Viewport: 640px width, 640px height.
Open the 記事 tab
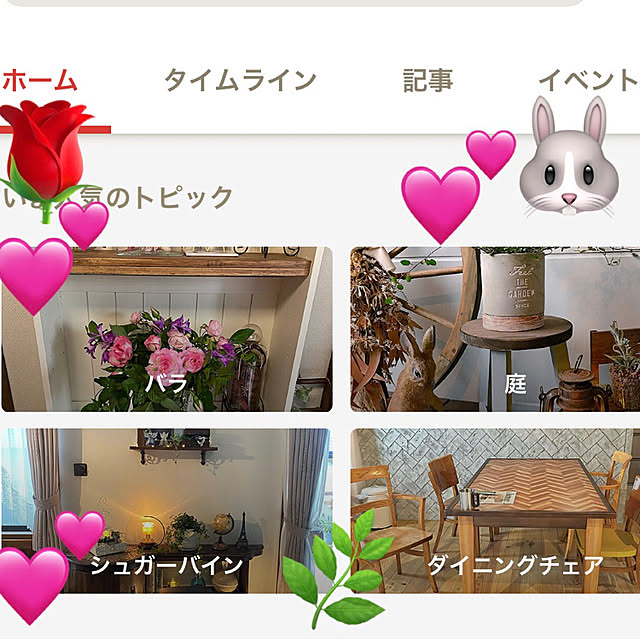pyautogui.click(x=428, y=80)
